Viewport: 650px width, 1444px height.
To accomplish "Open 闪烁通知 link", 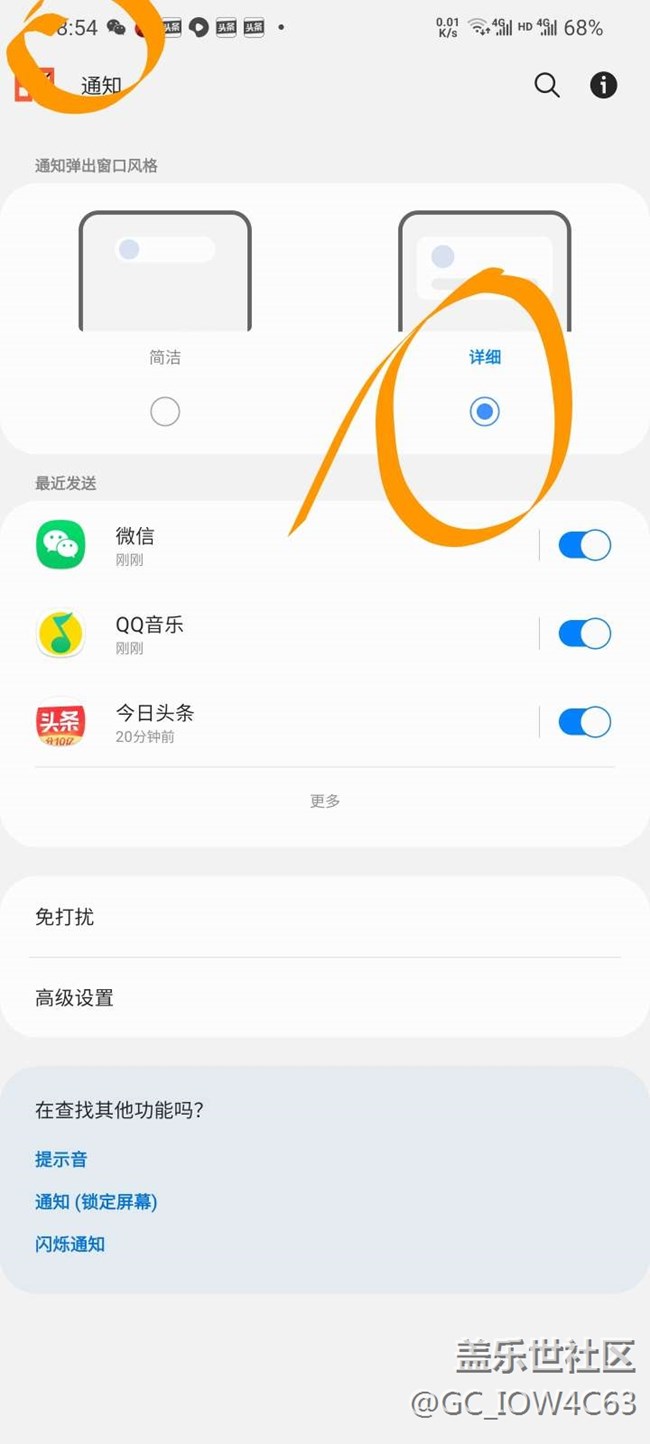I will (70, 1244).
